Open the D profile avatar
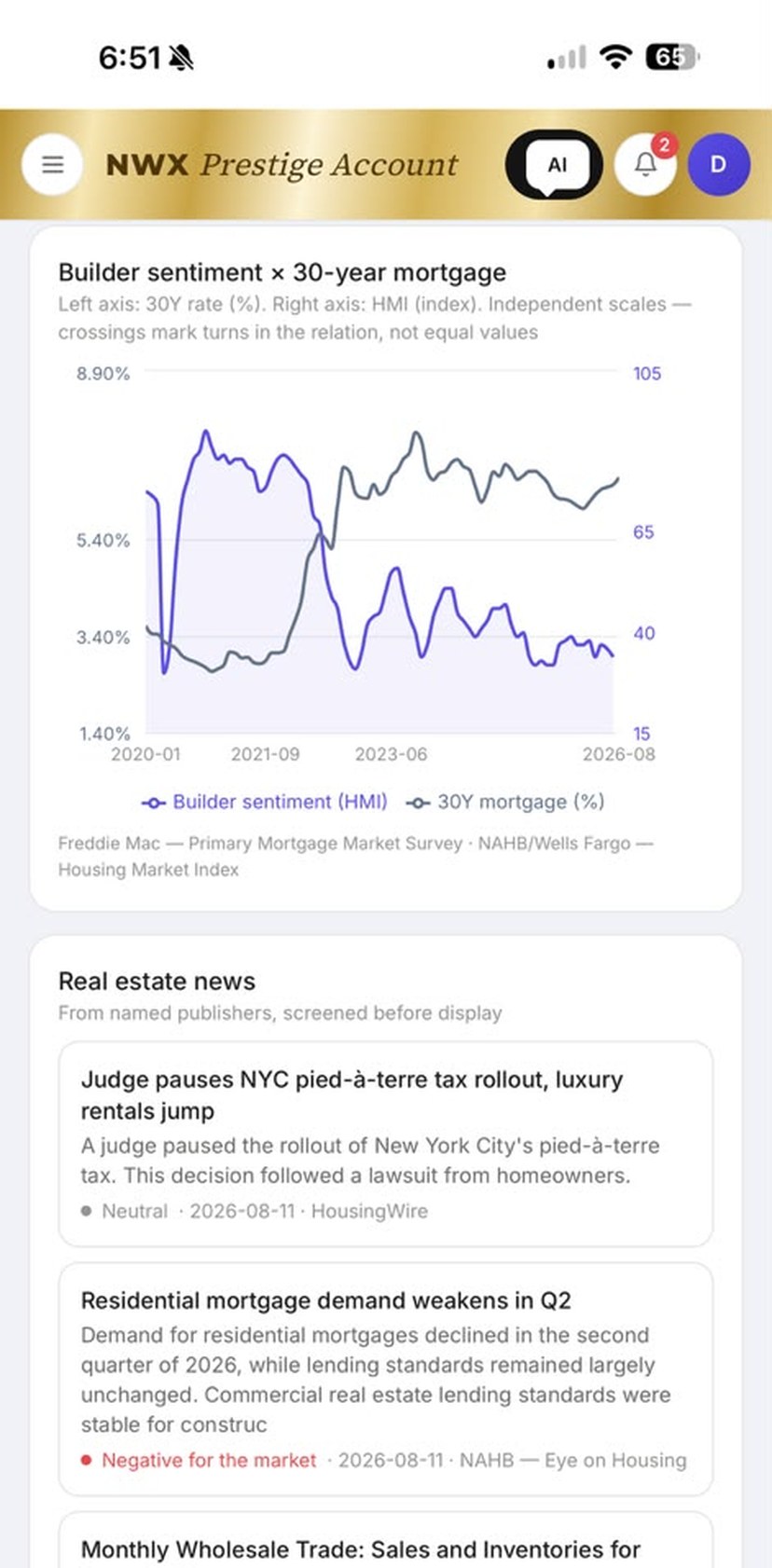 [718, 165]
